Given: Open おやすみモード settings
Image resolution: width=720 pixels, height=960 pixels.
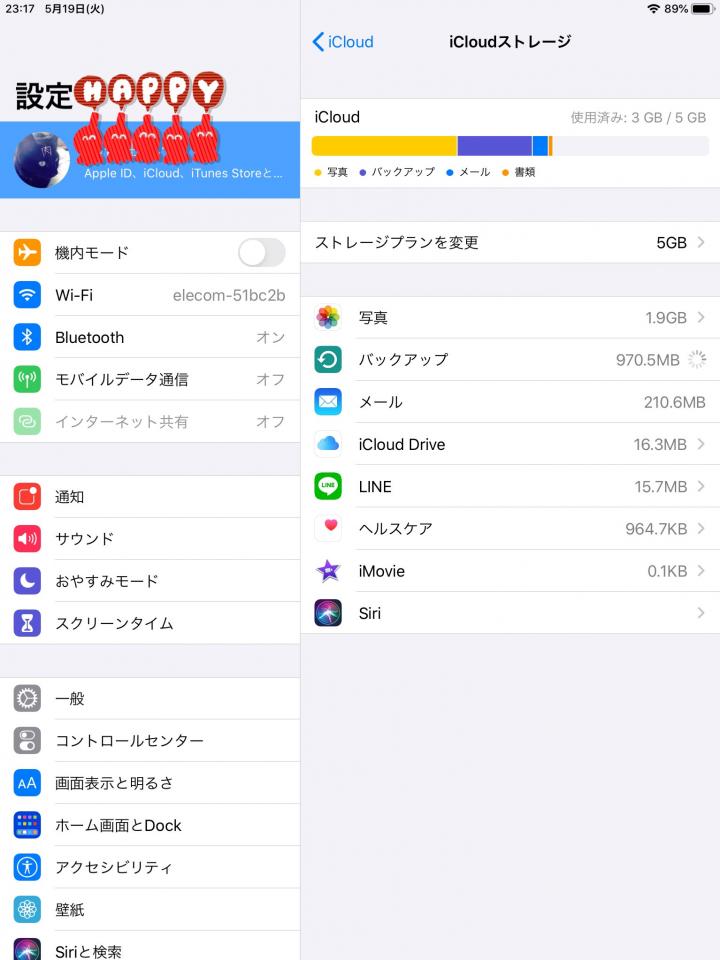Looking at the screenshot, I should 150,580.
